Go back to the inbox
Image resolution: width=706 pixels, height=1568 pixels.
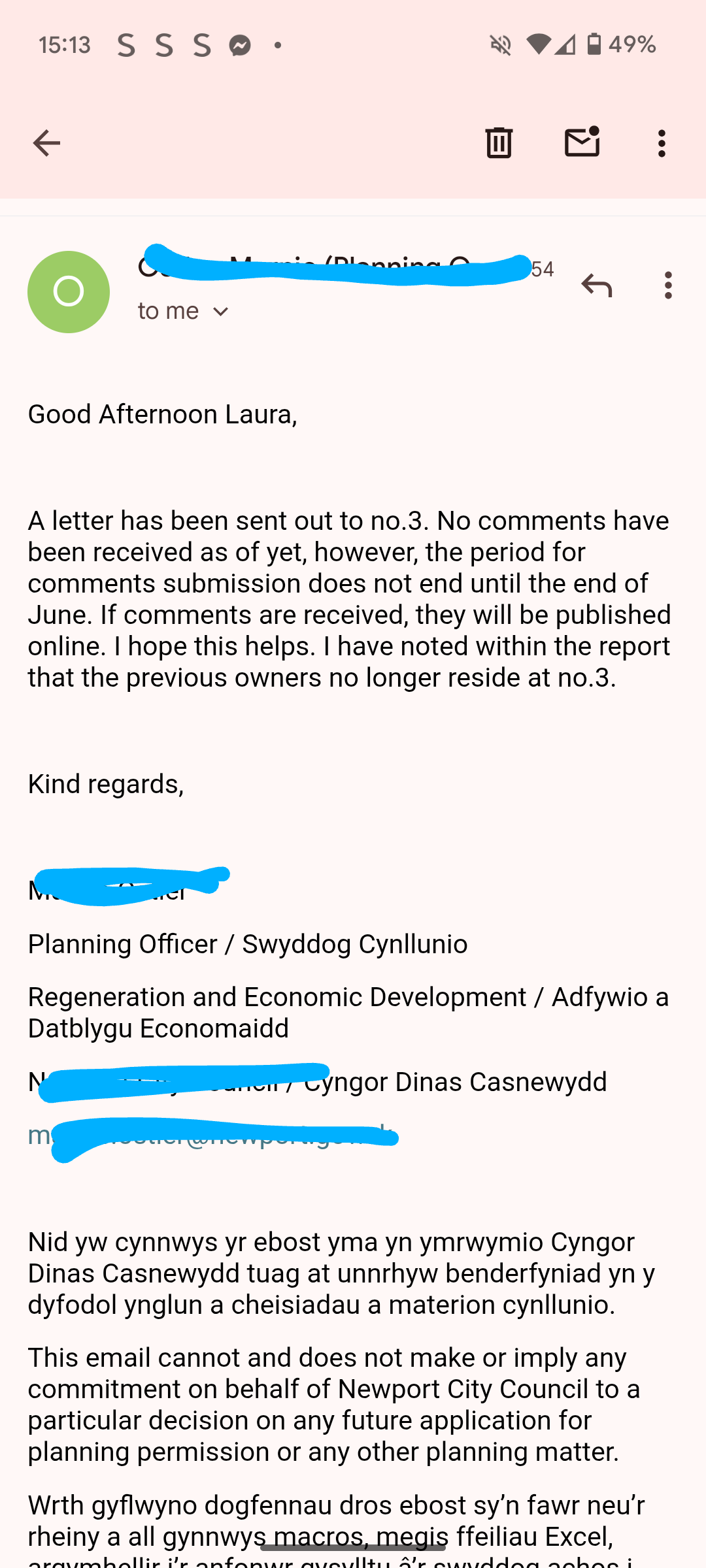click(x=46, y=143)
